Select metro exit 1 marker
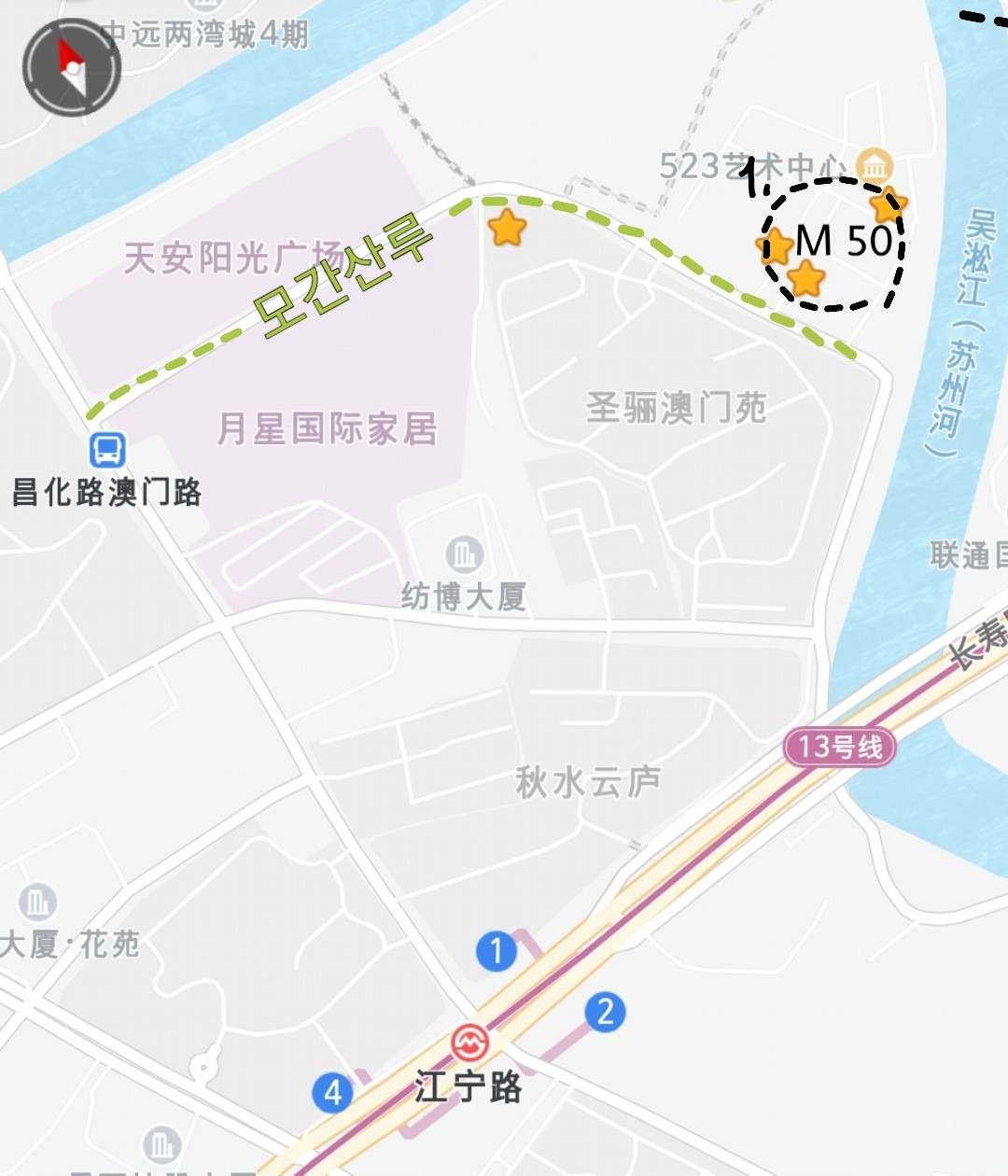 pyautogui.click(x=497, y=951)
